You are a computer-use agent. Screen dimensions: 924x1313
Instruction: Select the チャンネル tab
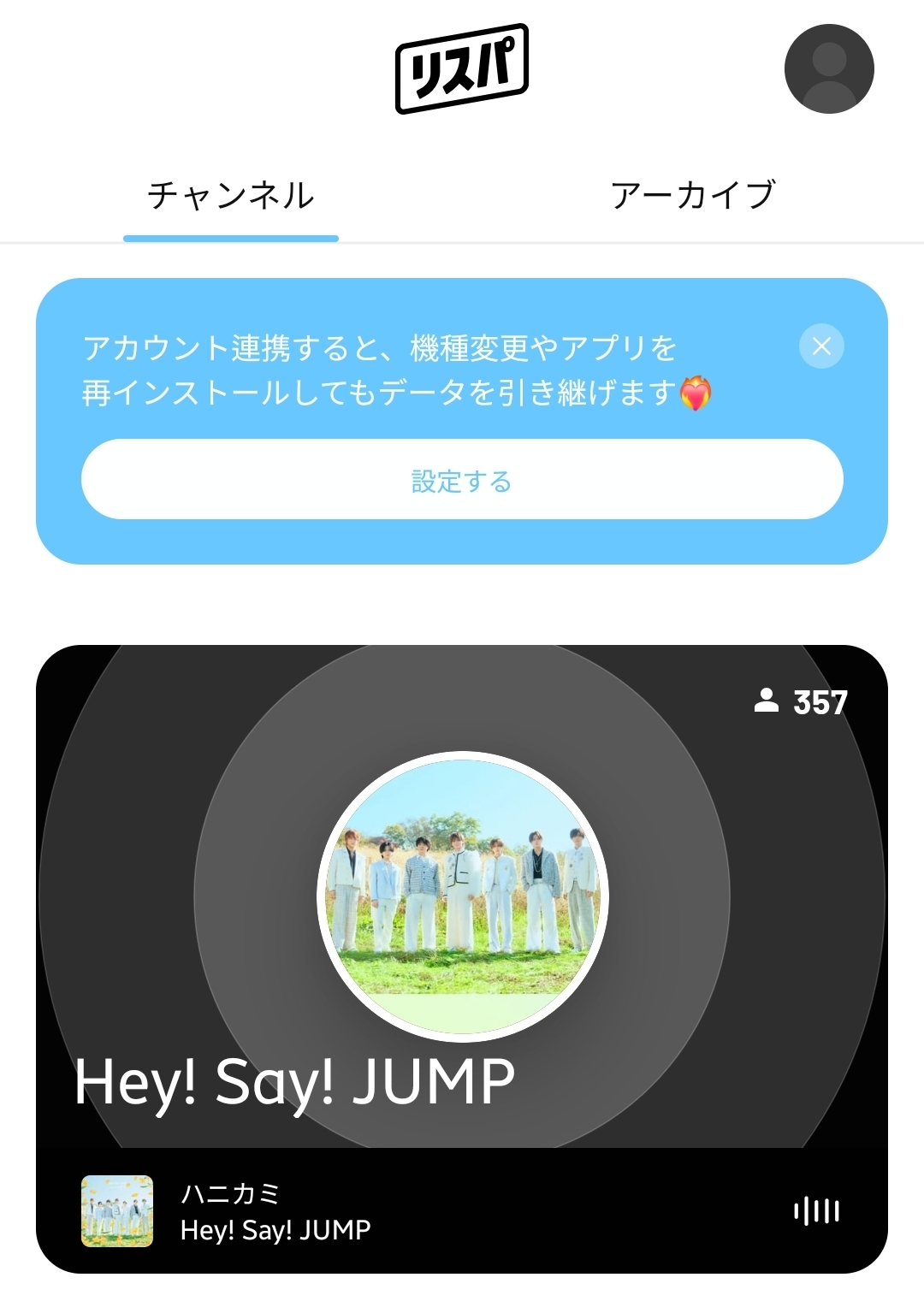pos(231,196)
